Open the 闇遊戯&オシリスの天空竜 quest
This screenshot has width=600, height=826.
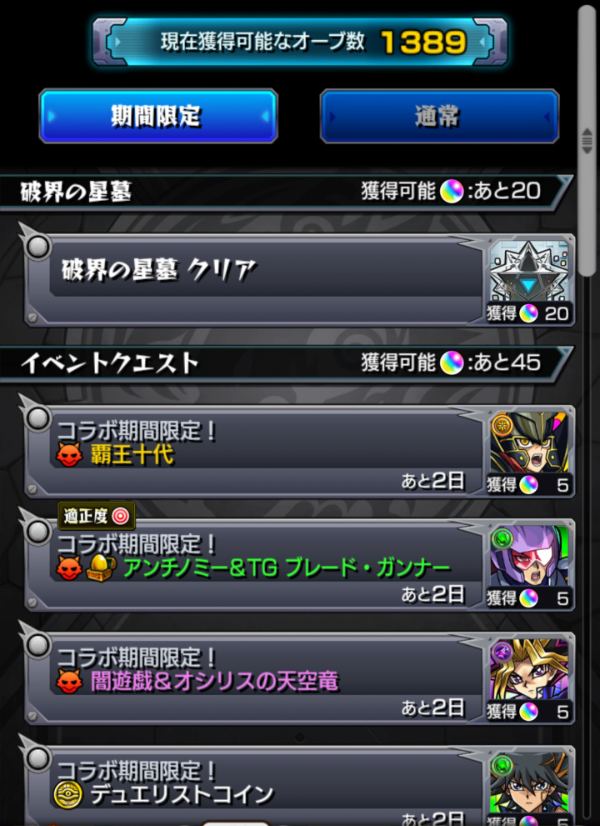[x=270, y=678]
